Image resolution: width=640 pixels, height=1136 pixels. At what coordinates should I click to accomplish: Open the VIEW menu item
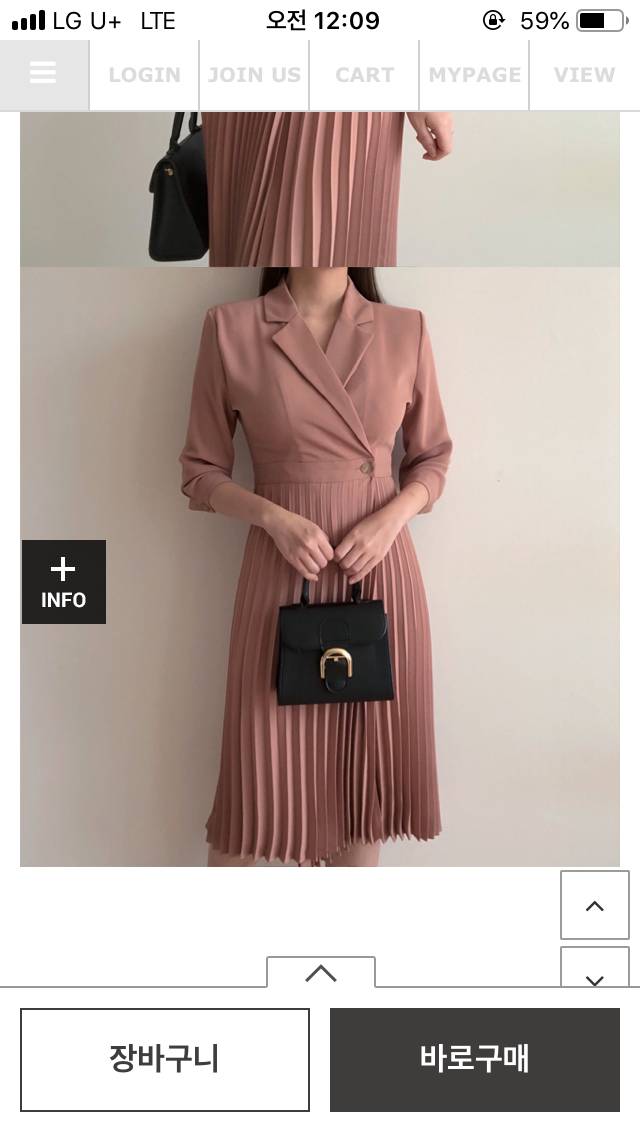(x=584, y=75)
